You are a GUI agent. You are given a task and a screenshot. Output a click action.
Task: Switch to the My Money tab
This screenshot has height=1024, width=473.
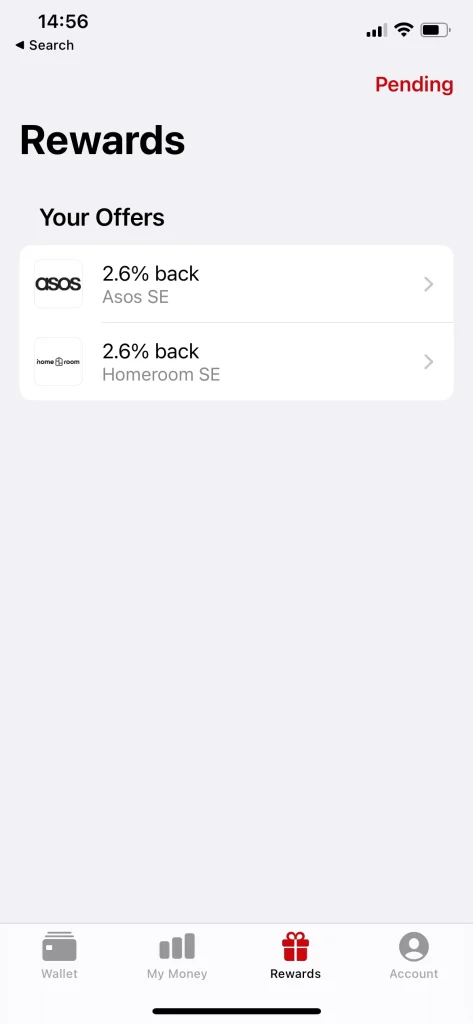click(x=177, y=955)
